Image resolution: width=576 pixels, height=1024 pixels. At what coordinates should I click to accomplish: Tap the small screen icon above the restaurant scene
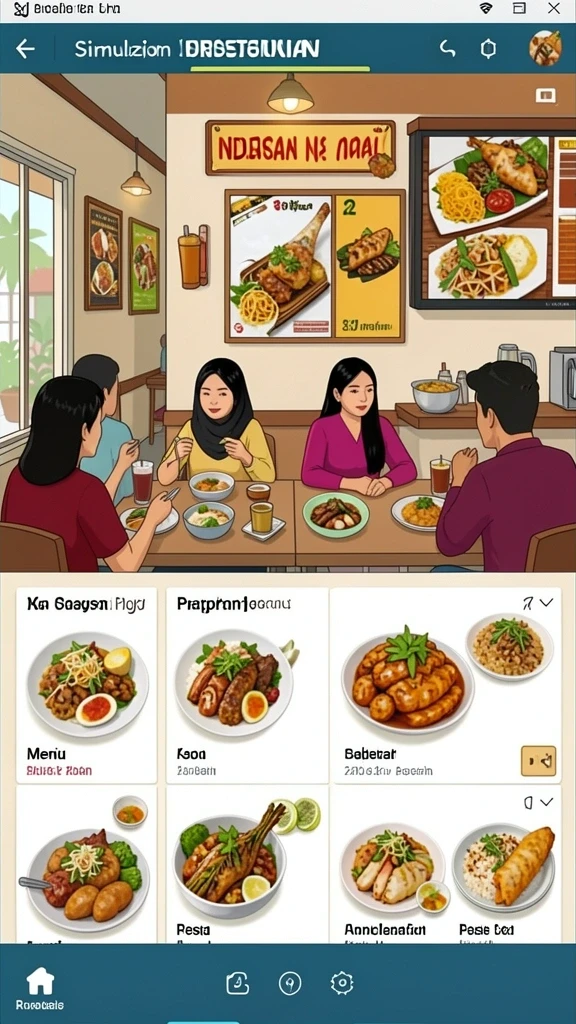coord(545,96)
